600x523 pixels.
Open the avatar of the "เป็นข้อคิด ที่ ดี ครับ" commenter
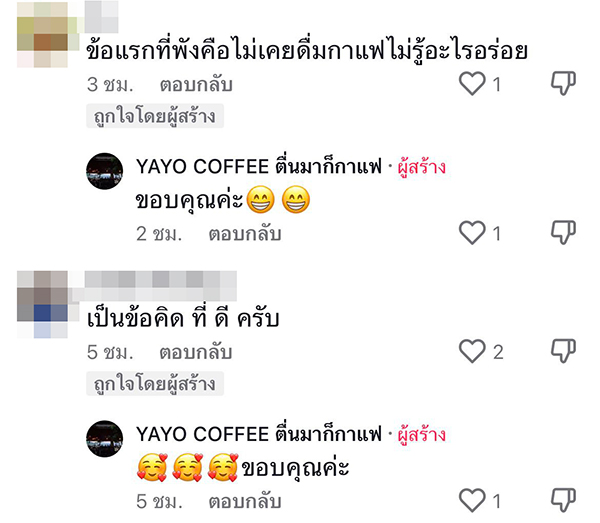[42, 297]
